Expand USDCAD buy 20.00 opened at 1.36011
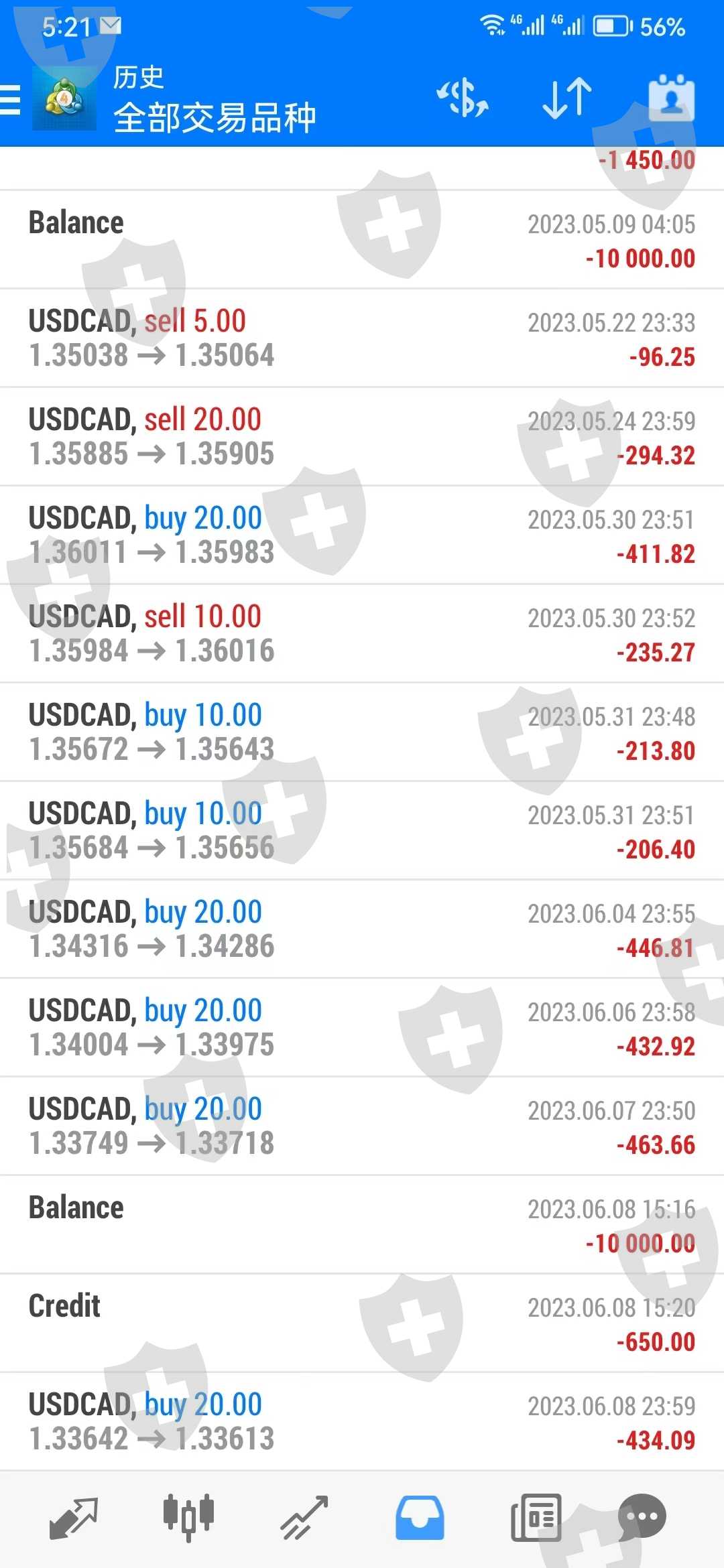Viewport: 724px width, 1568px height. pyautogui.click(x=362, y=535)
